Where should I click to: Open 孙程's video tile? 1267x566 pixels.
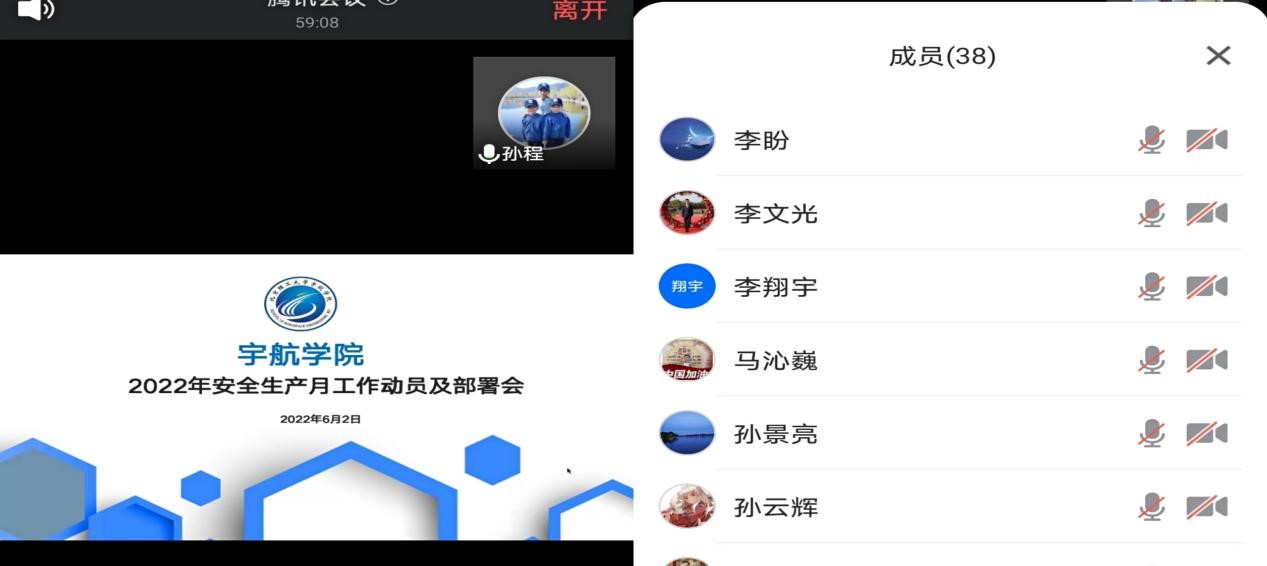544,113
